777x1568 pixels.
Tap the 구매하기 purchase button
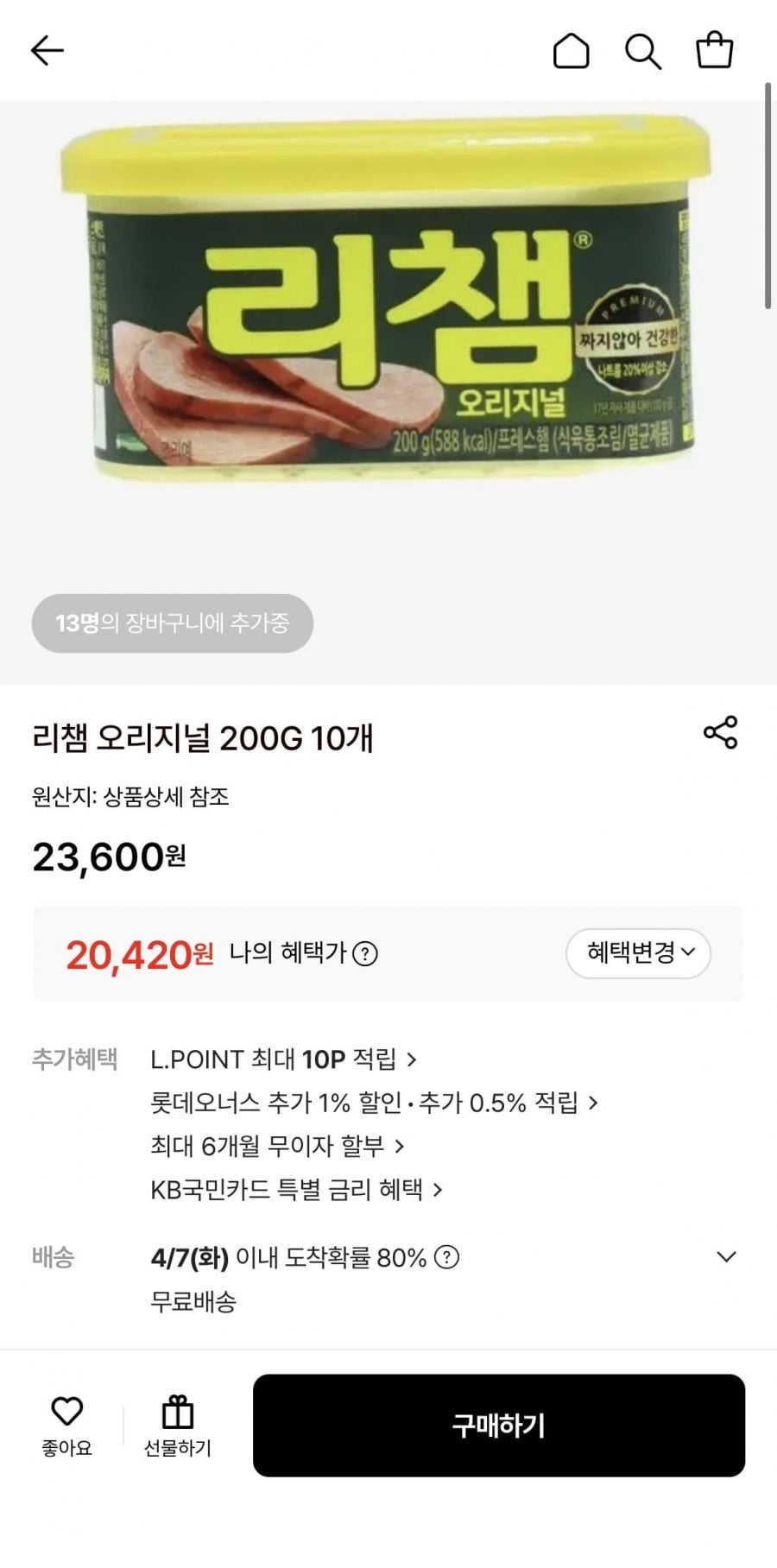[498, 1426]
